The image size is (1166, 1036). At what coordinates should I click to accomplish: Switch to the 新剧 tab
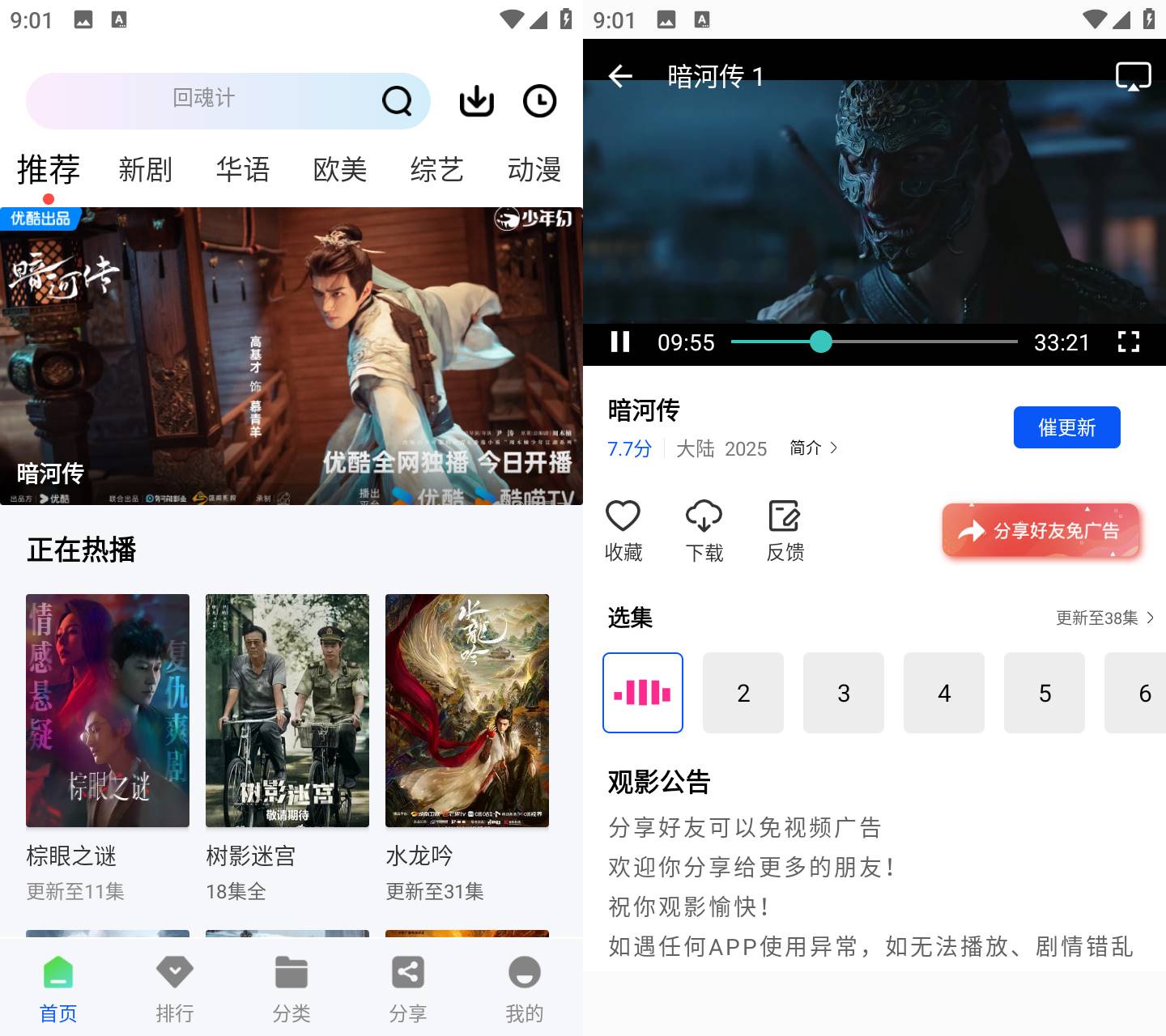point(146,170)
